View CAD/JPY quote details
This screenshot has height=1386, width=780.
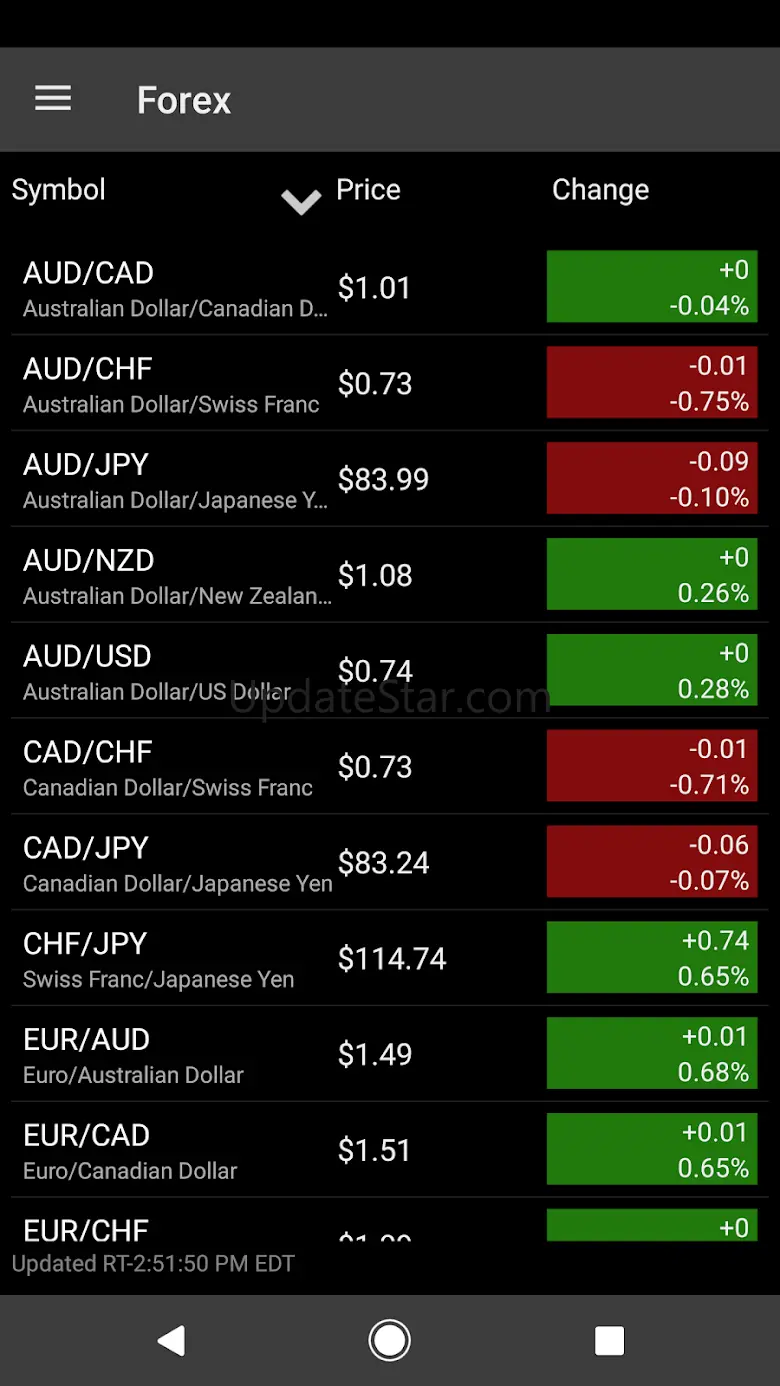click(x=175, y=864)
